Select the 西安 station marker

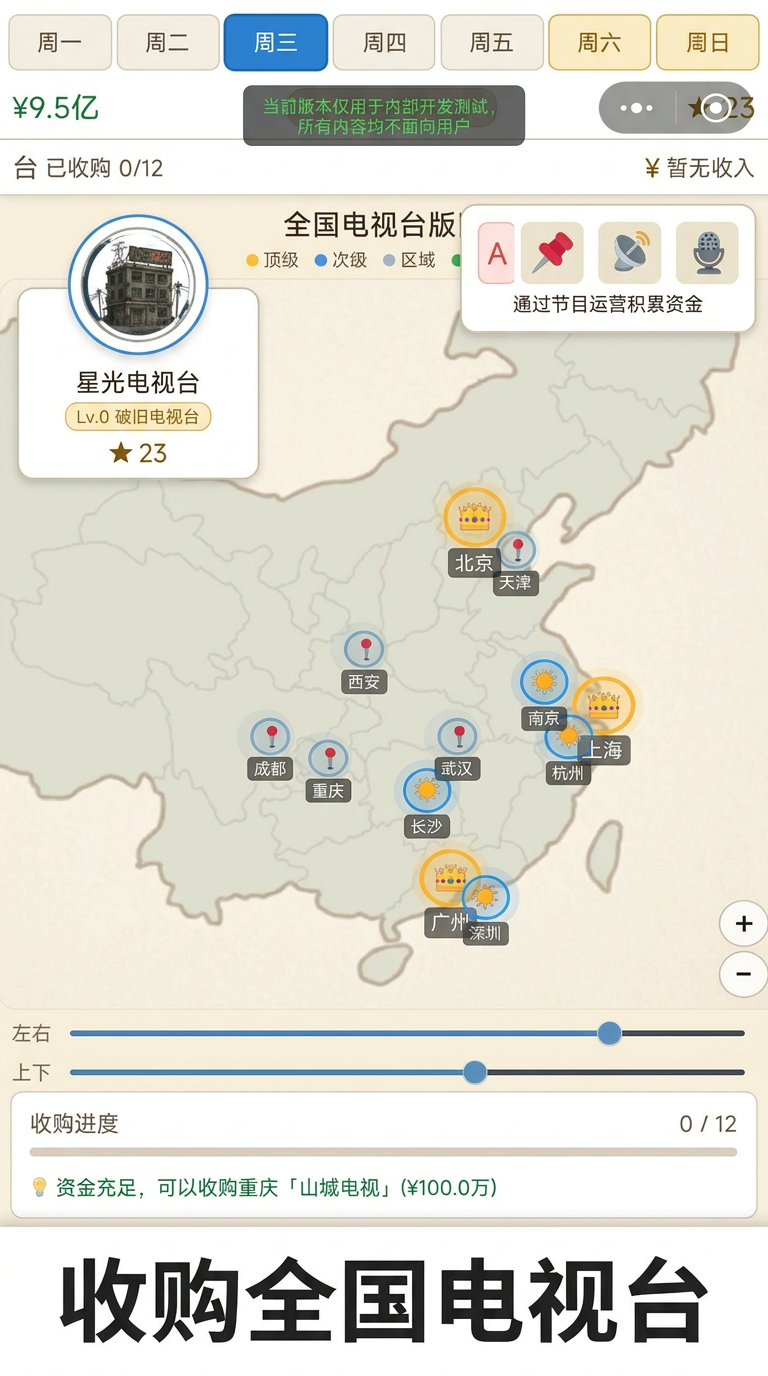point(364,649)
